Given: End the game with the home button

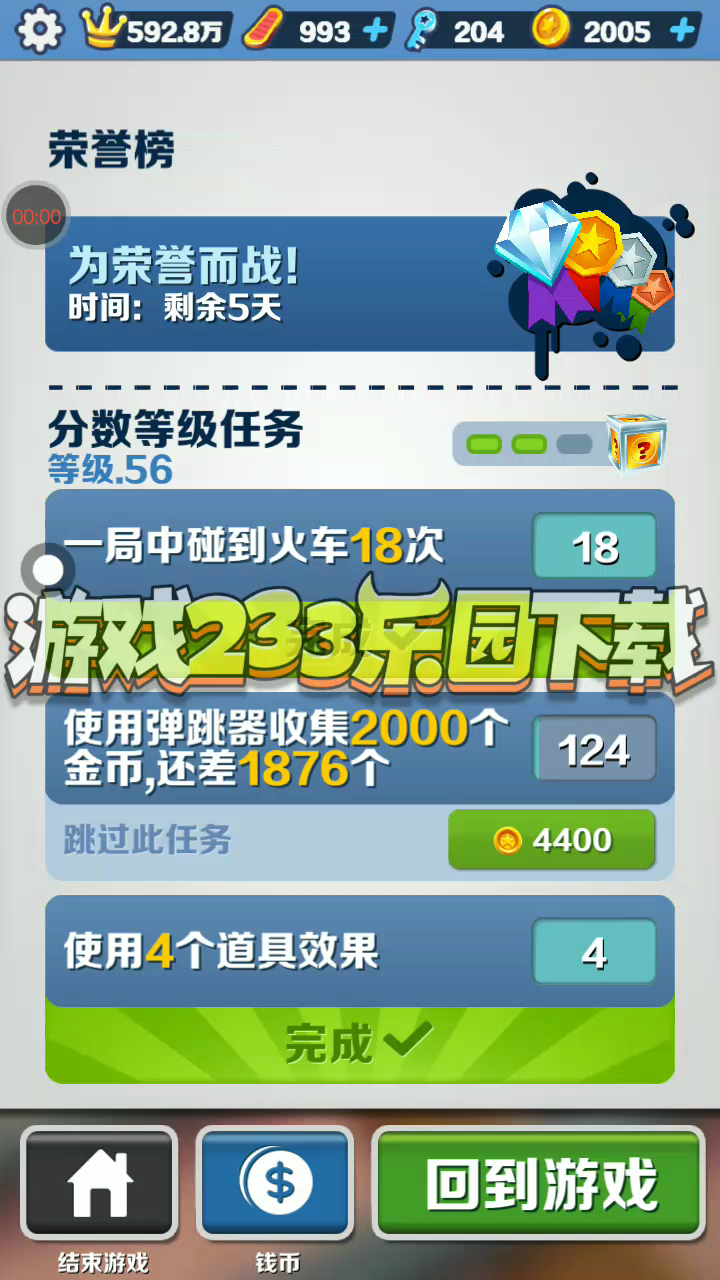Looking at the screenshot, I should tap(99, 1183).
